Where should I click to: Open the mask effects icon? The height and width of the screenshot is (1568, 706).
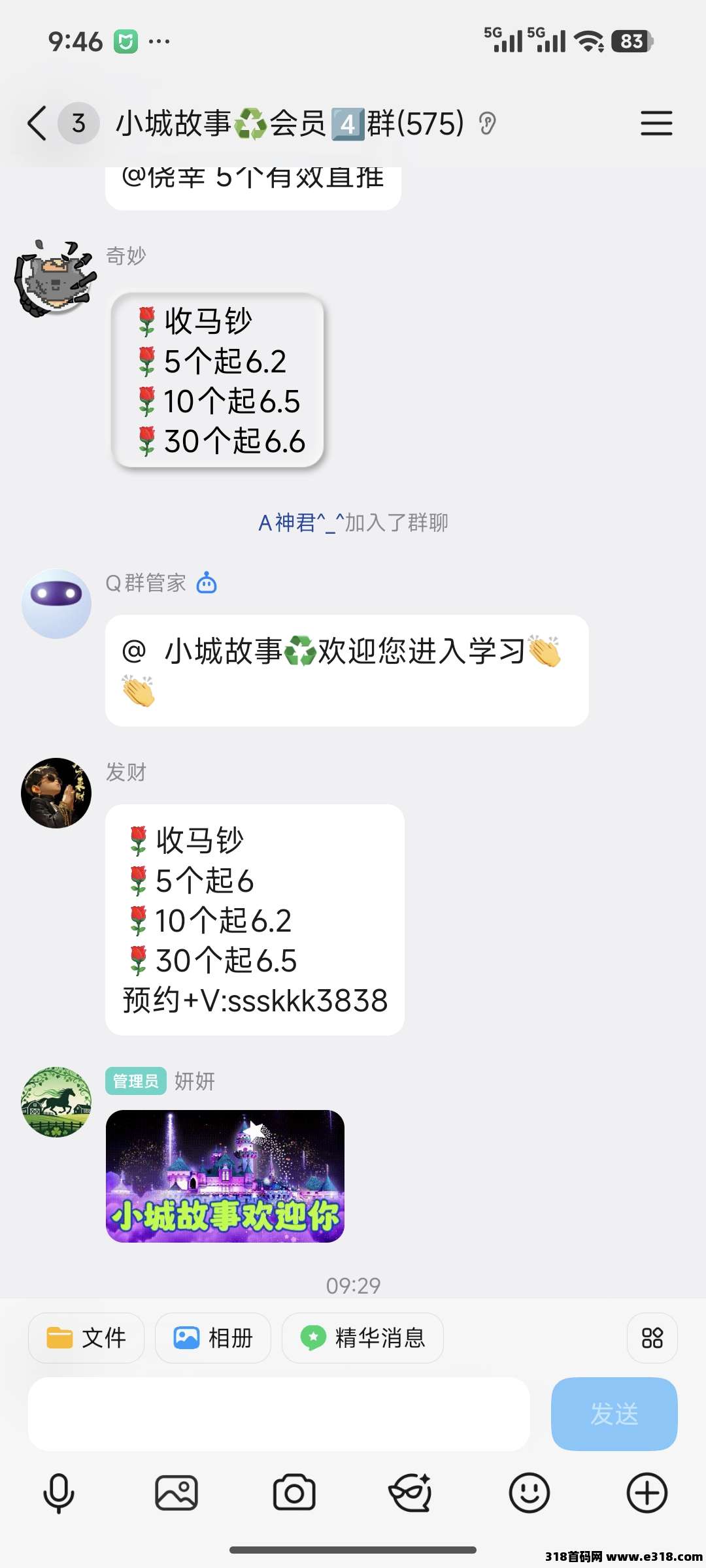[411, 1493]
